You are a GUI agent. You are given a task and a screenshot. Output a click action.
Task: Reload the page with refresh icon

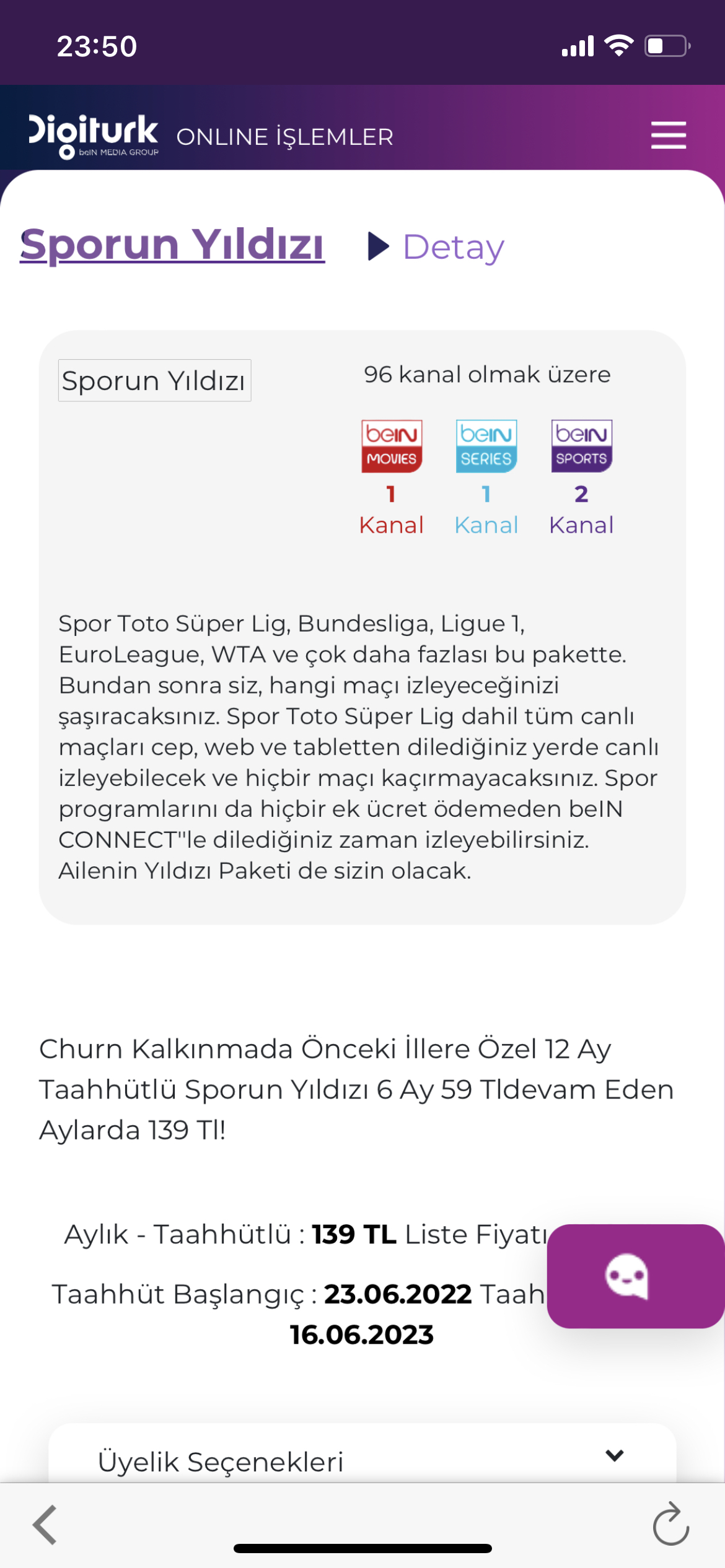point(671,1523)
